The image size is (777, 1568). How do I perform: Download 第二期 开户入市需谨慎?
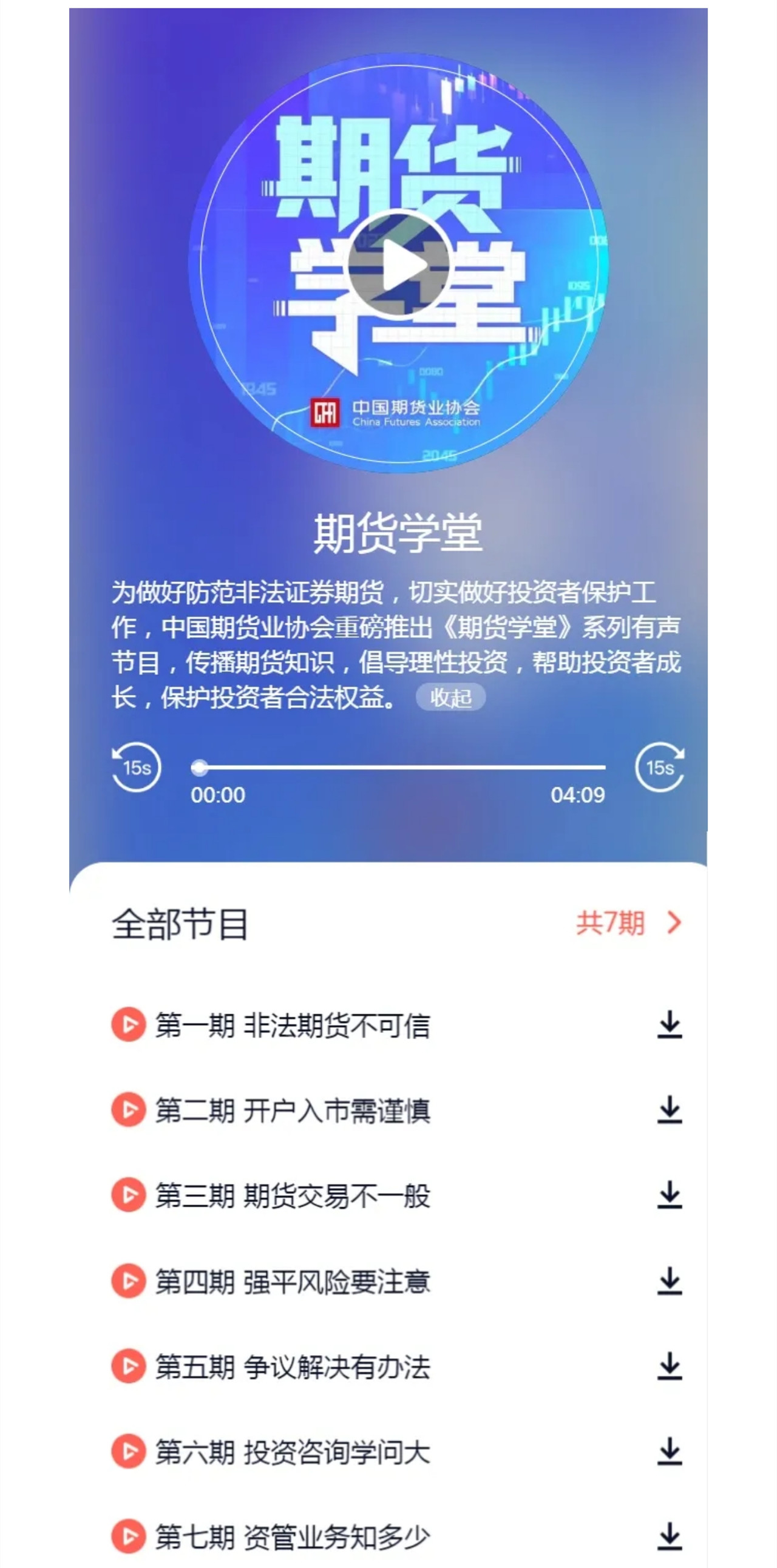point(670,1110)
